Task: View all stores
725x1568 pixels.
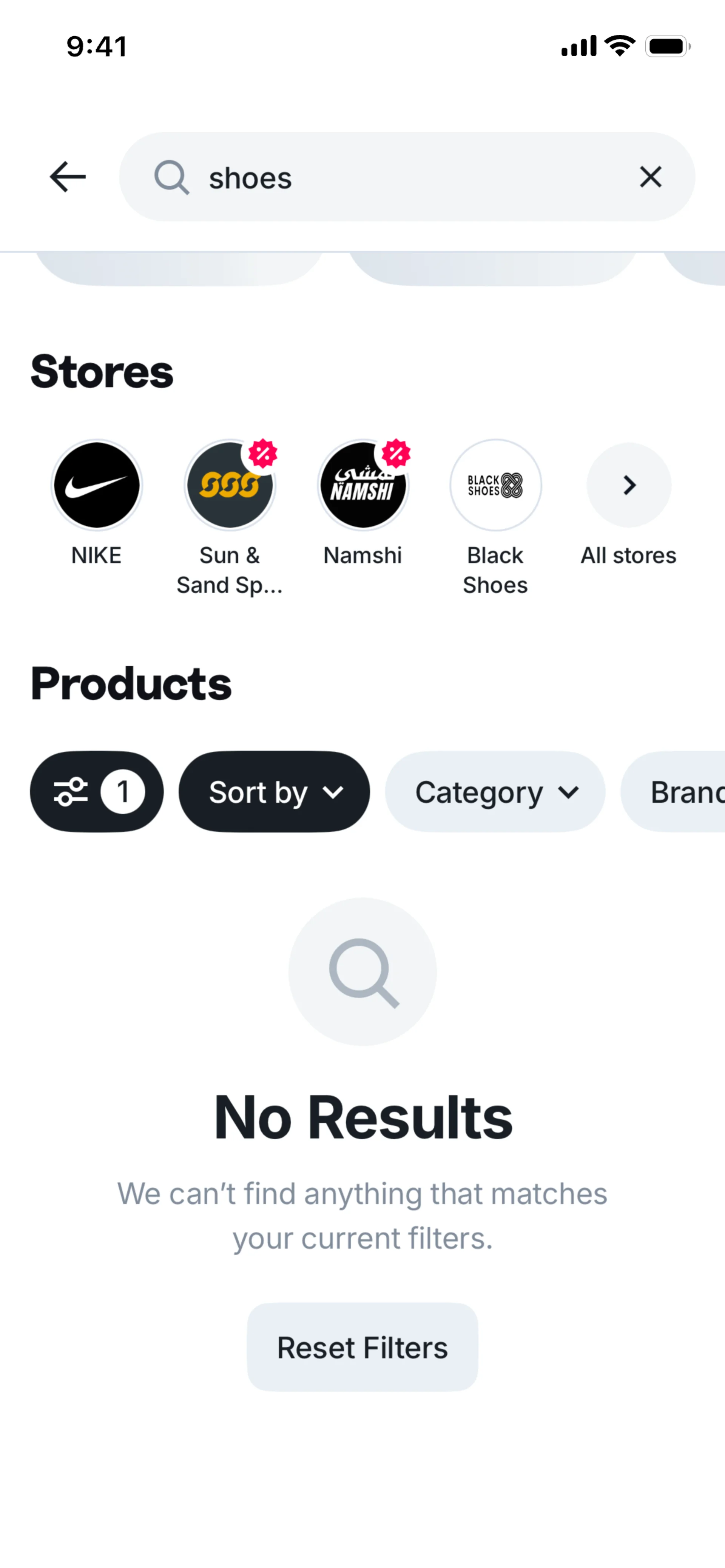Action: [629, 486]
